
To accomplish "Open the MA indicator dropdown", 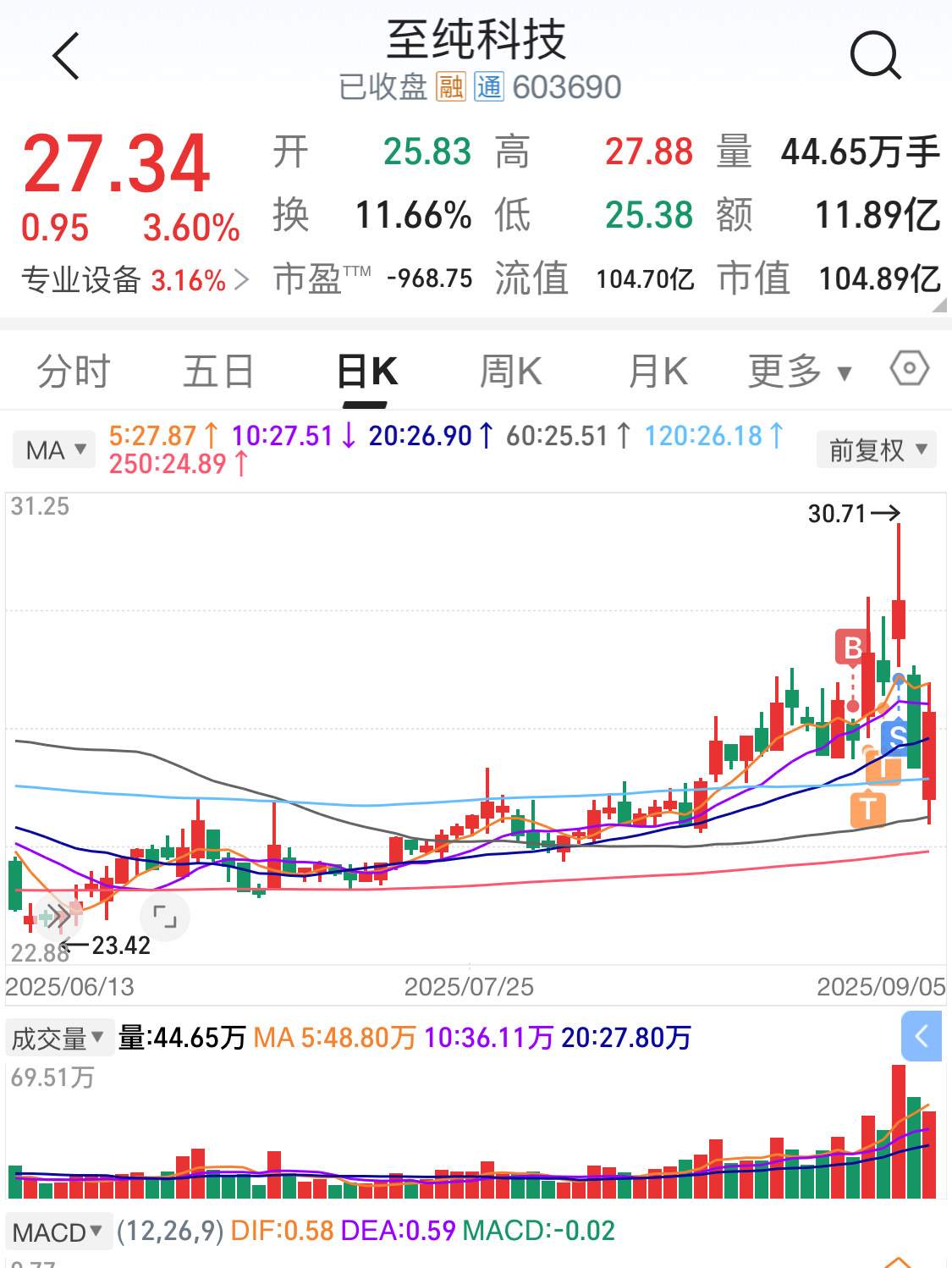I will pos(56,450).
